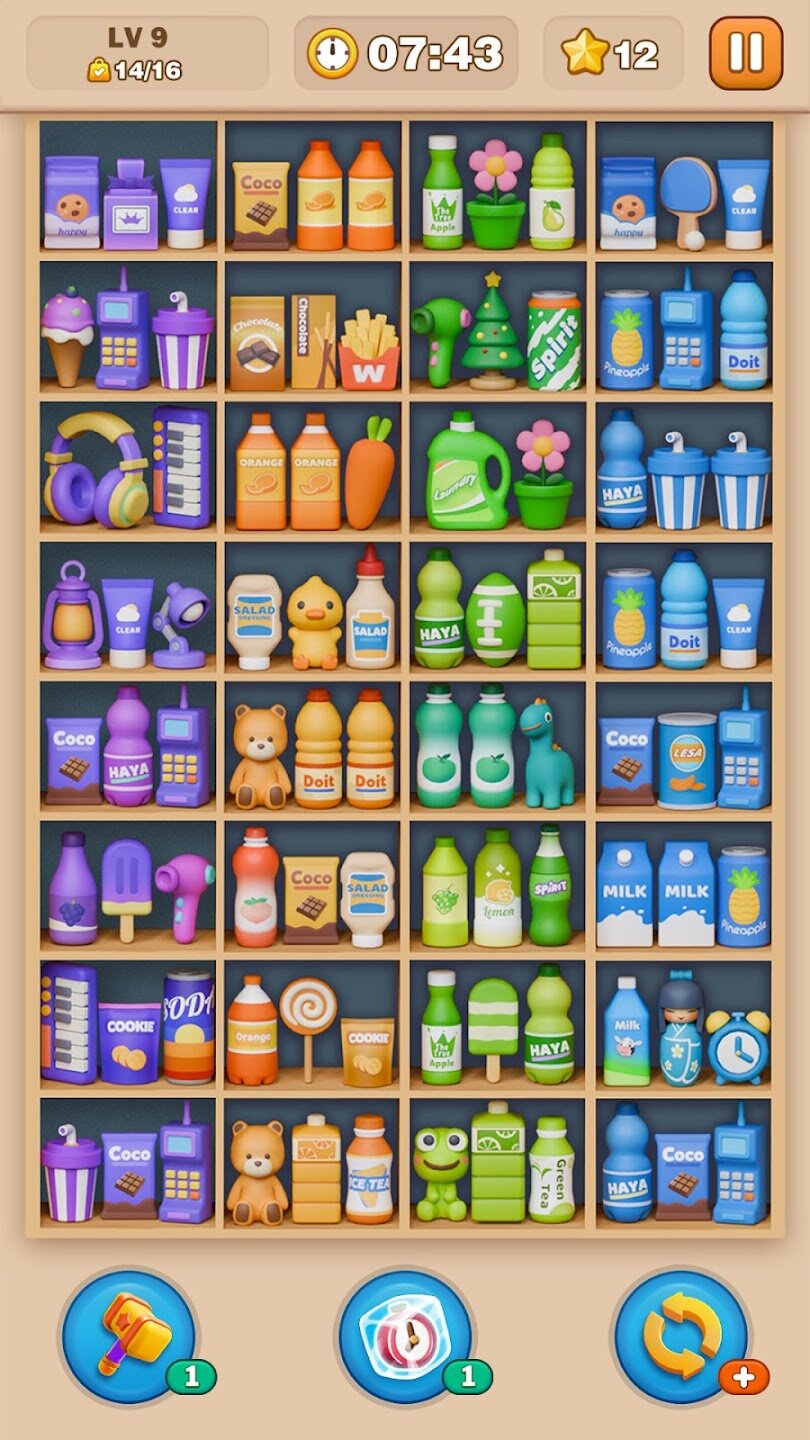Viewport: 810px width, 1440px height.
Task: Tap the shuffle arrows booster
Action: click(682, 1336)
